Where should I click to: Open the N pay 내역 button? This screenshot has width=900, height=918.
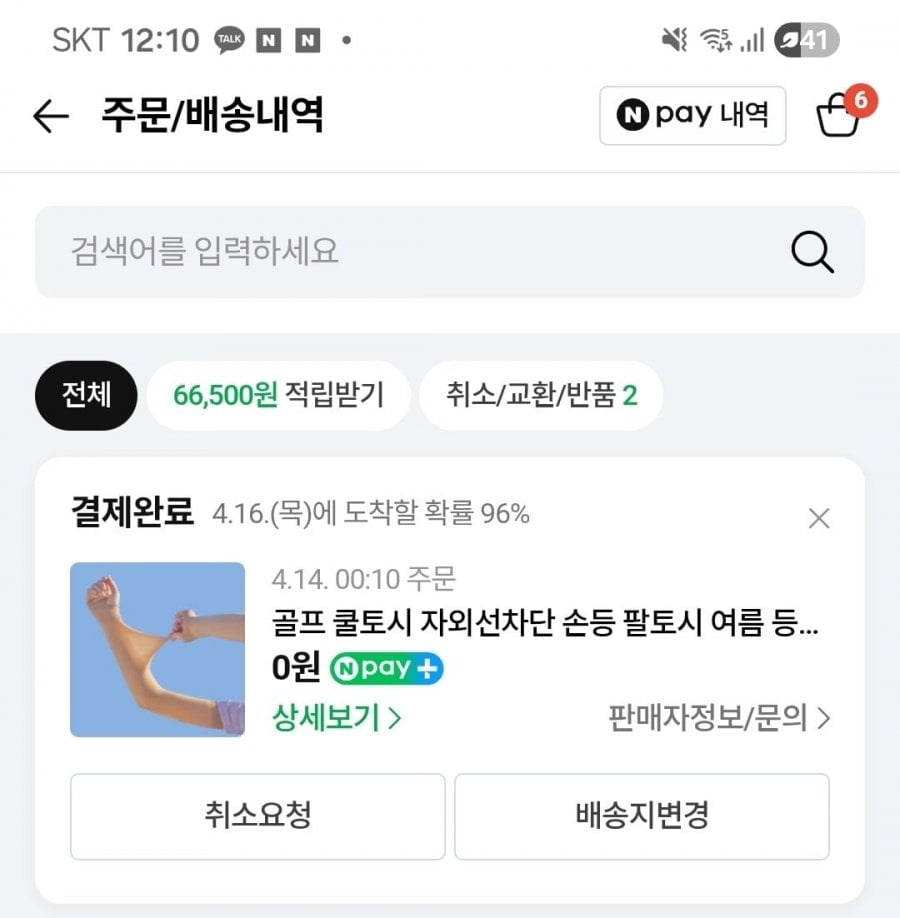[692, 116]
